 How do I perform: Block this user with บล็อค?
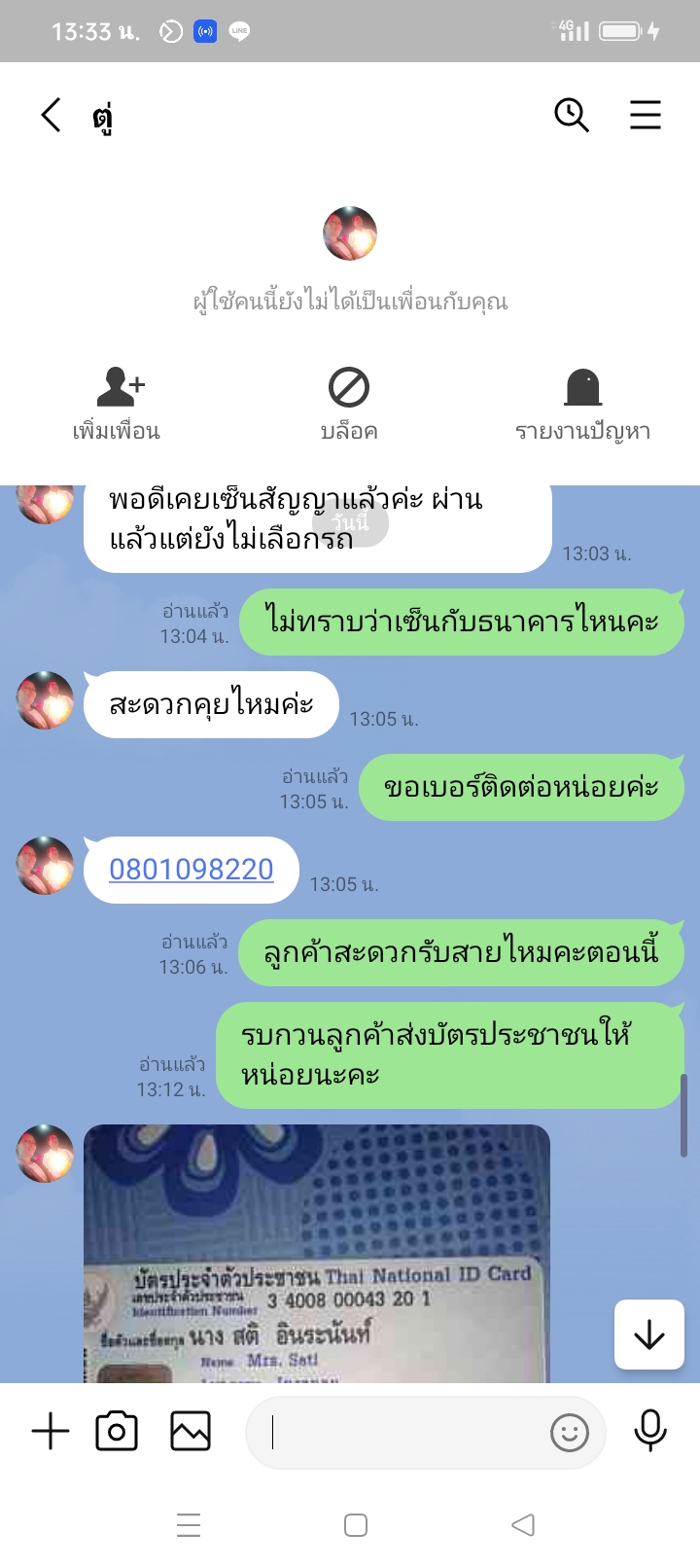349,404
